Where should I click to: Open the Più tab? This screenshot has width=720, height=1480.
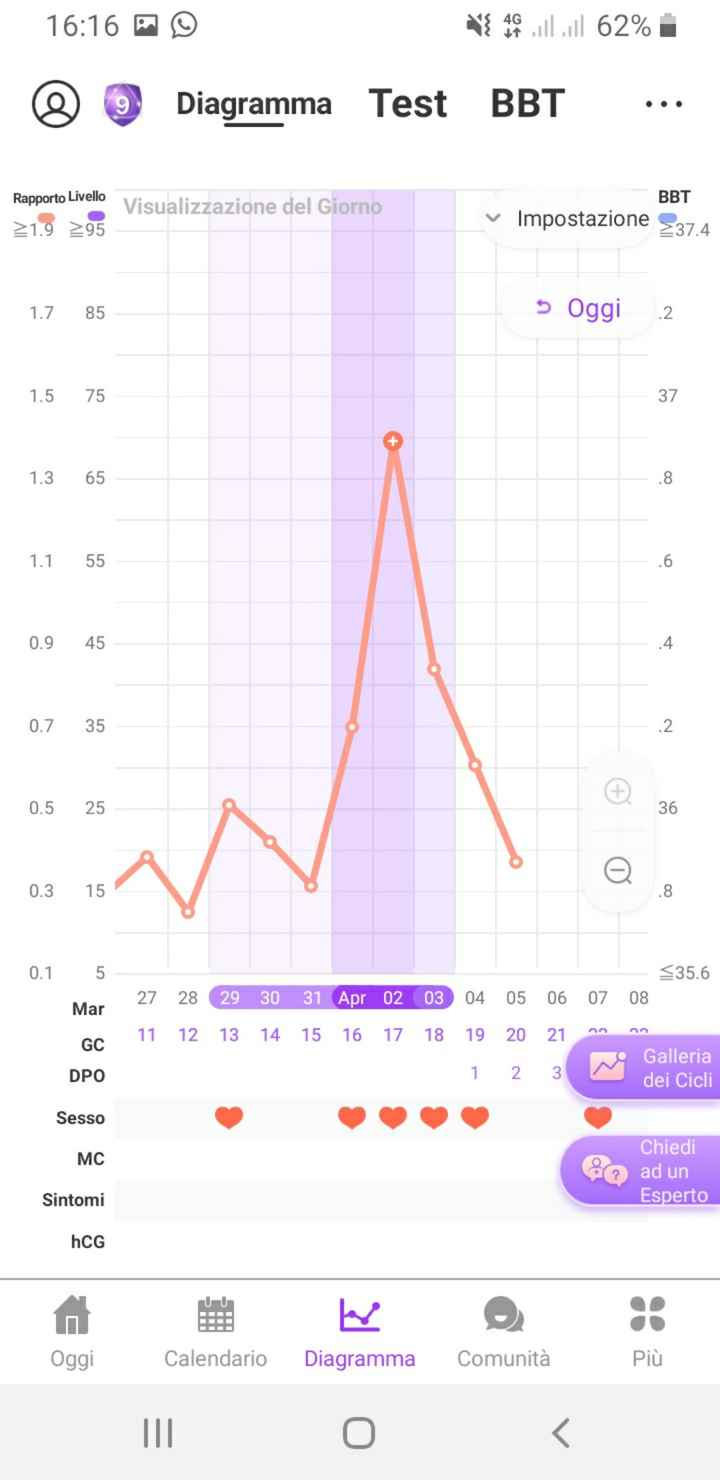point(647,1332)
